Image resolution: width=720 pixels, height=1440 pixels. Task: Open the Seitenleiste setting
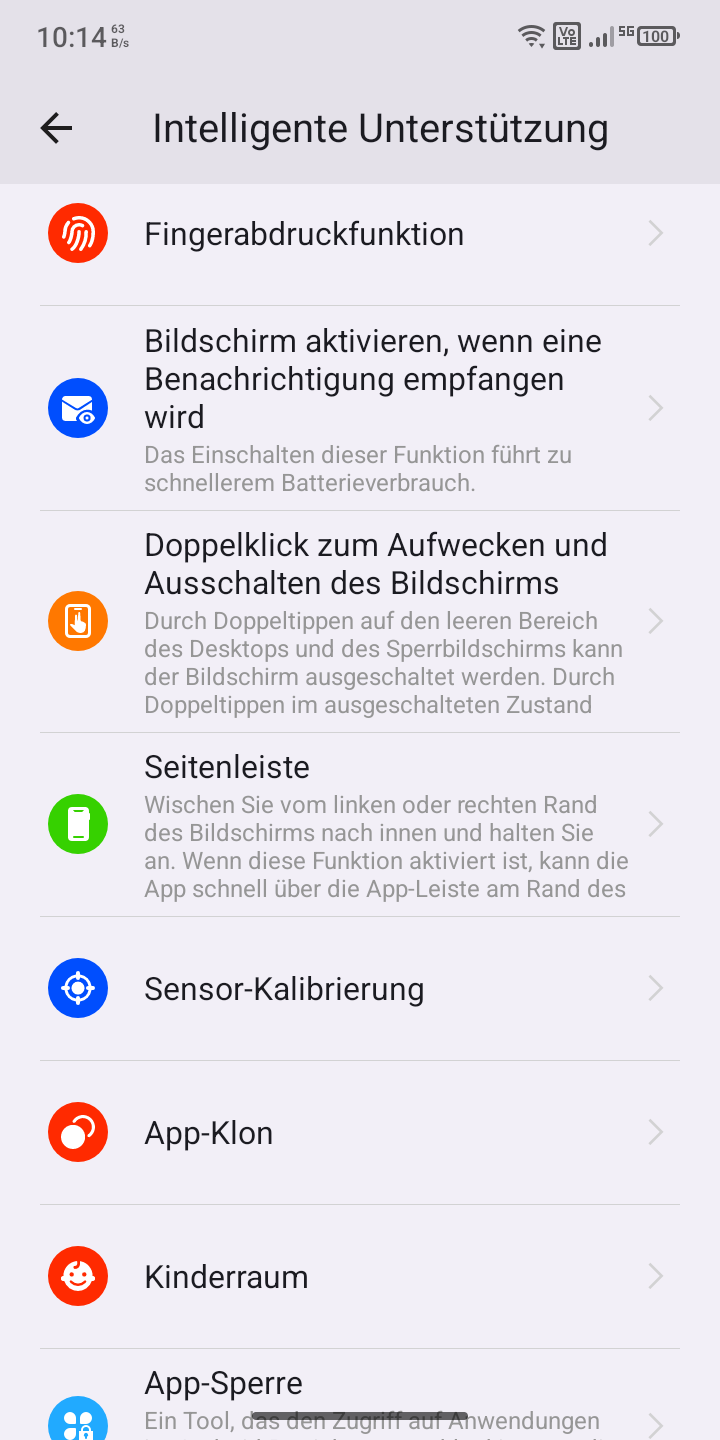[360, 825]
